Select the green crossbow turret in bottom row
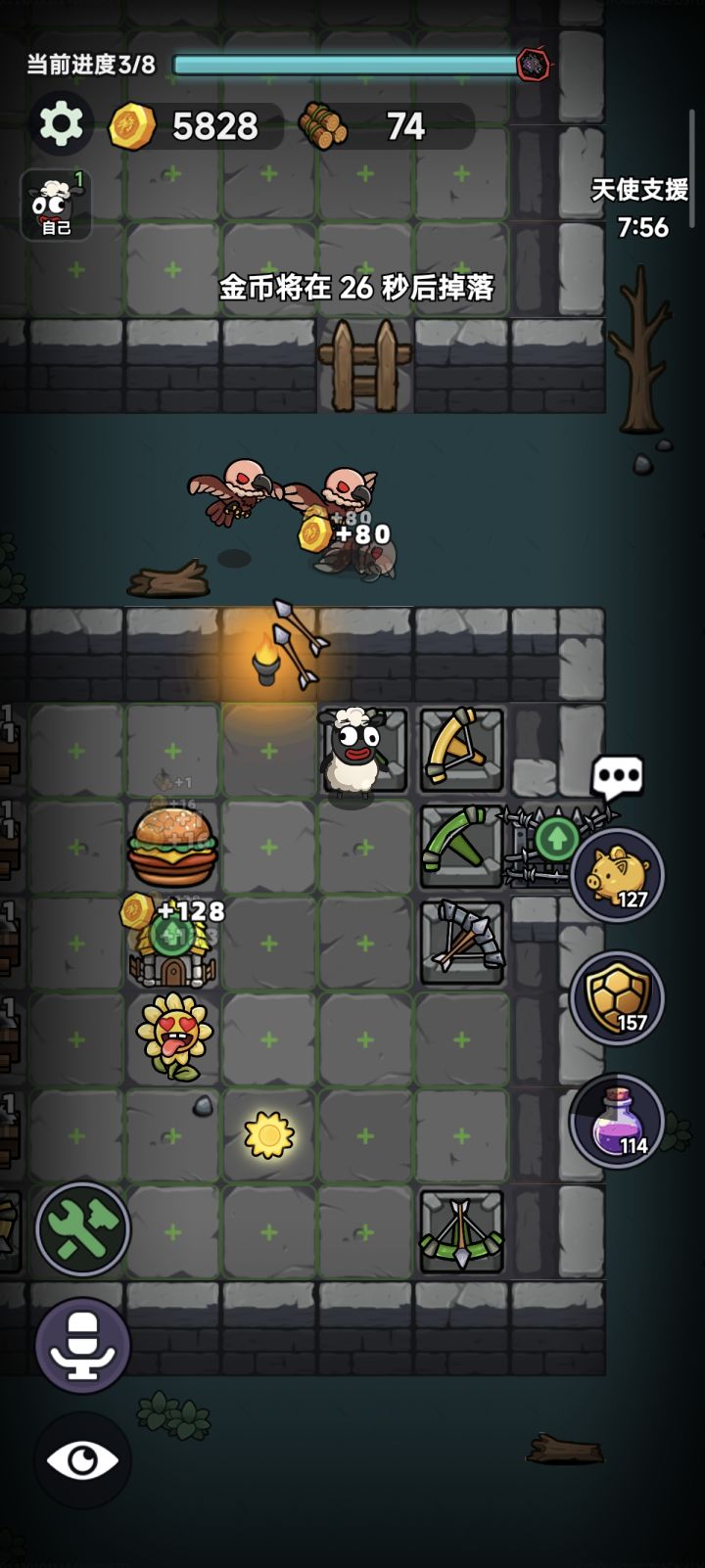Image resolution: width=705 pixels, height=1568 pixels. coord(461,1231)
